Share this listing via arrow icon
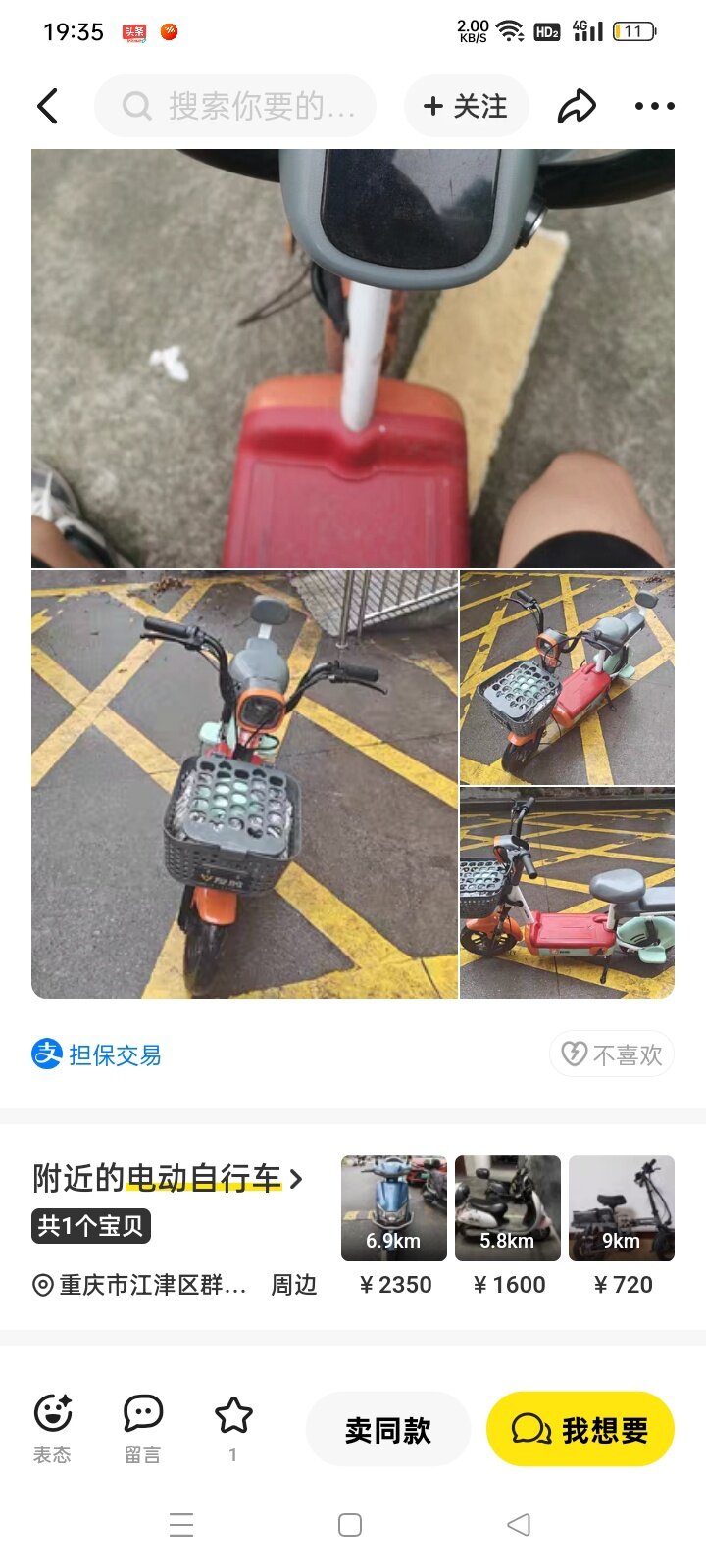Viewport: 706px width, 1568px height. coord(577,106)
